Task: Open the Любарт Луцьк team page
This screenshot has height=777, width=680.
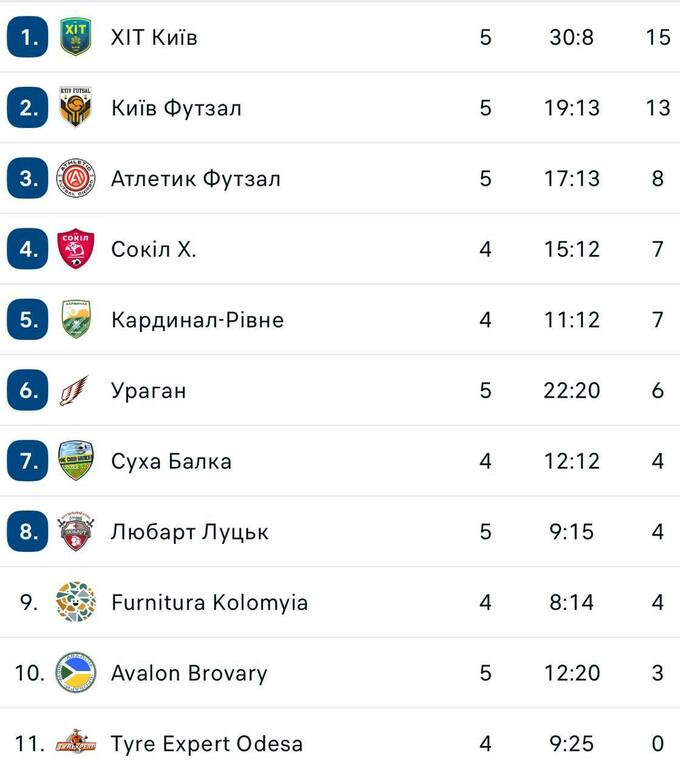Action: click(x=189, y=532)
